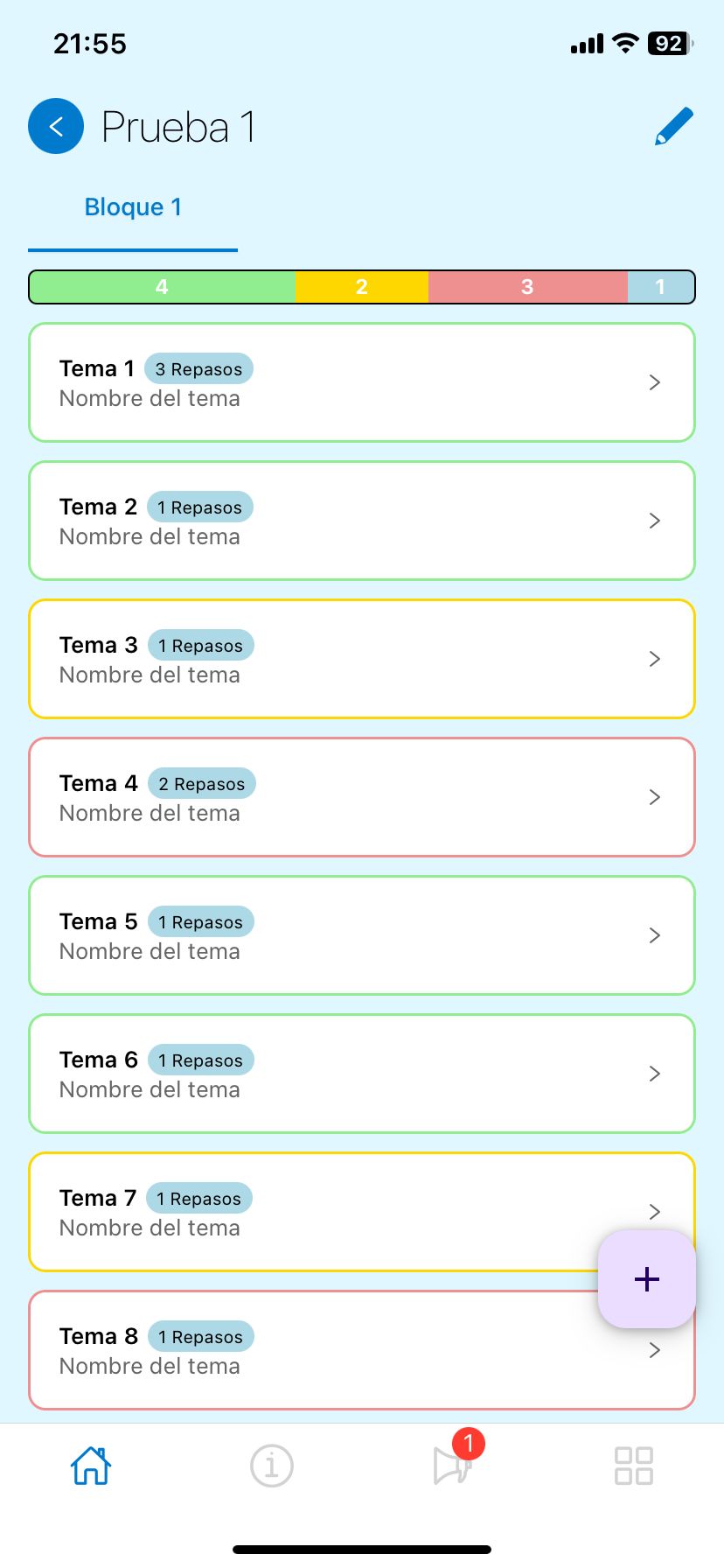Tap the green segment of the progress bar
The image size is (724, 1568).
(162, 286)
